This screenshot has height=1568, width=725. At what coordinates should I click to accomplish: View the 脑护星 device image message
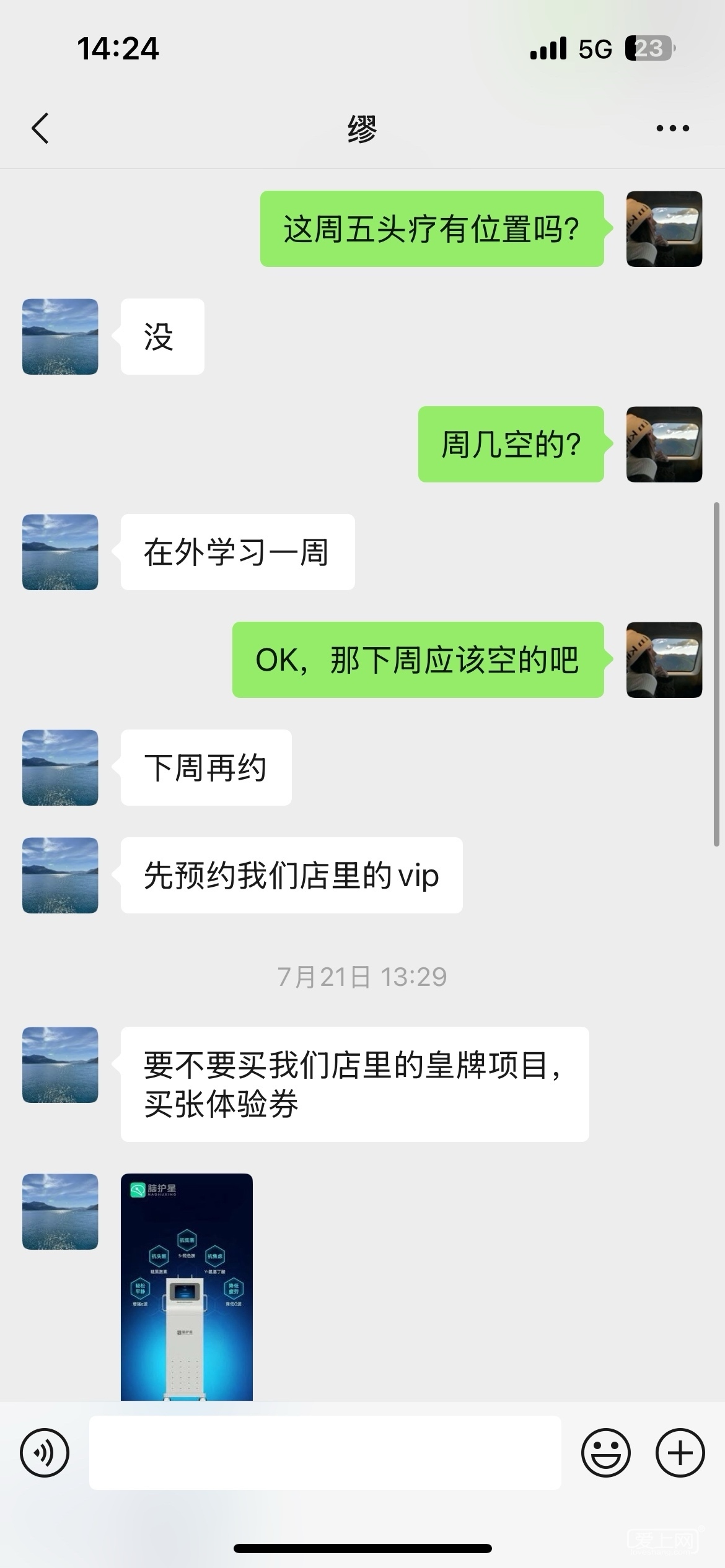pyautogui.click(x=187, y=1286)
